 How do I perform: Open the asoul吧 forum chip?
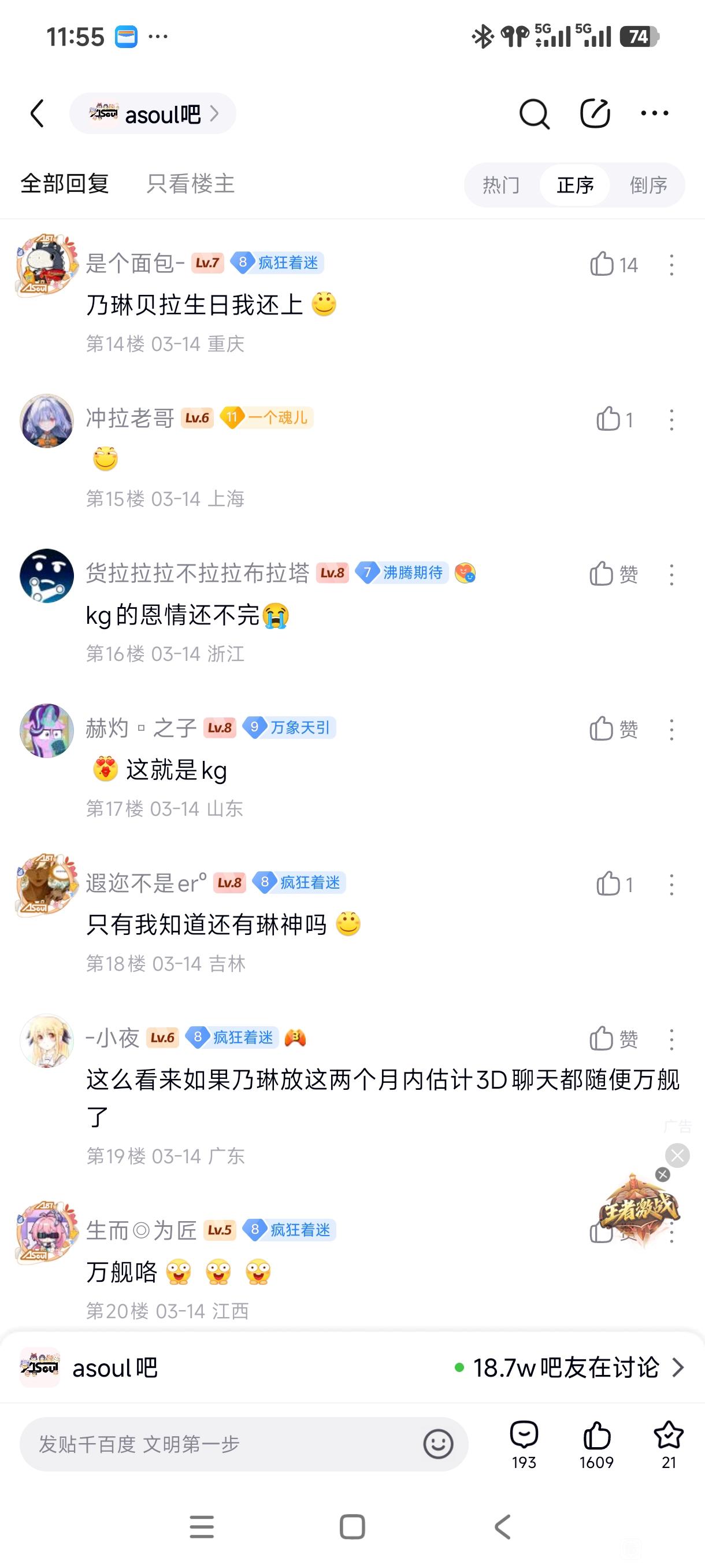click(x=153, y=114)
